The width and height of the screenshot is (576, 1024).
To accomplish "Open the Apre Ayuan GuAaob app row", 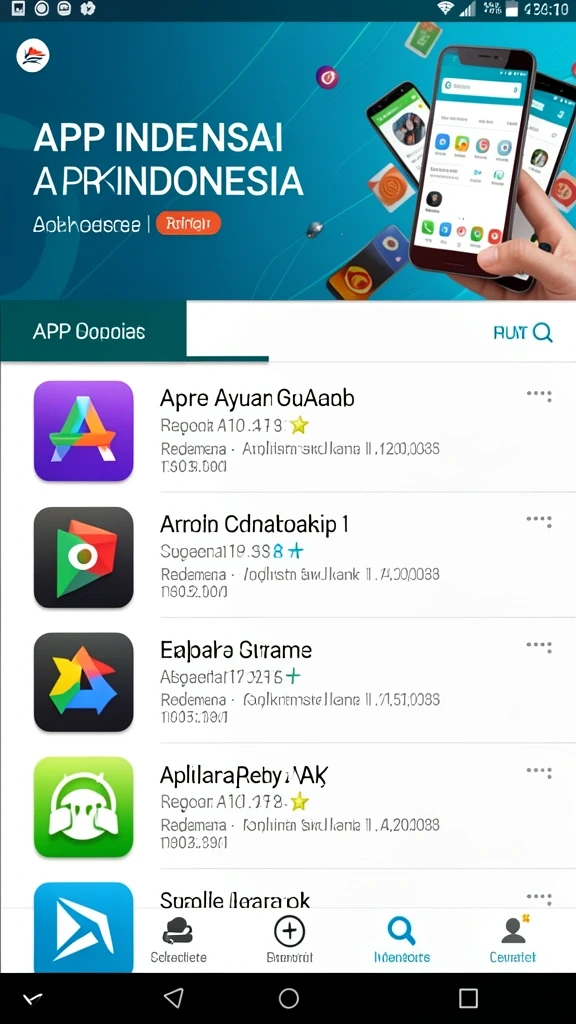I will [288, 430].
